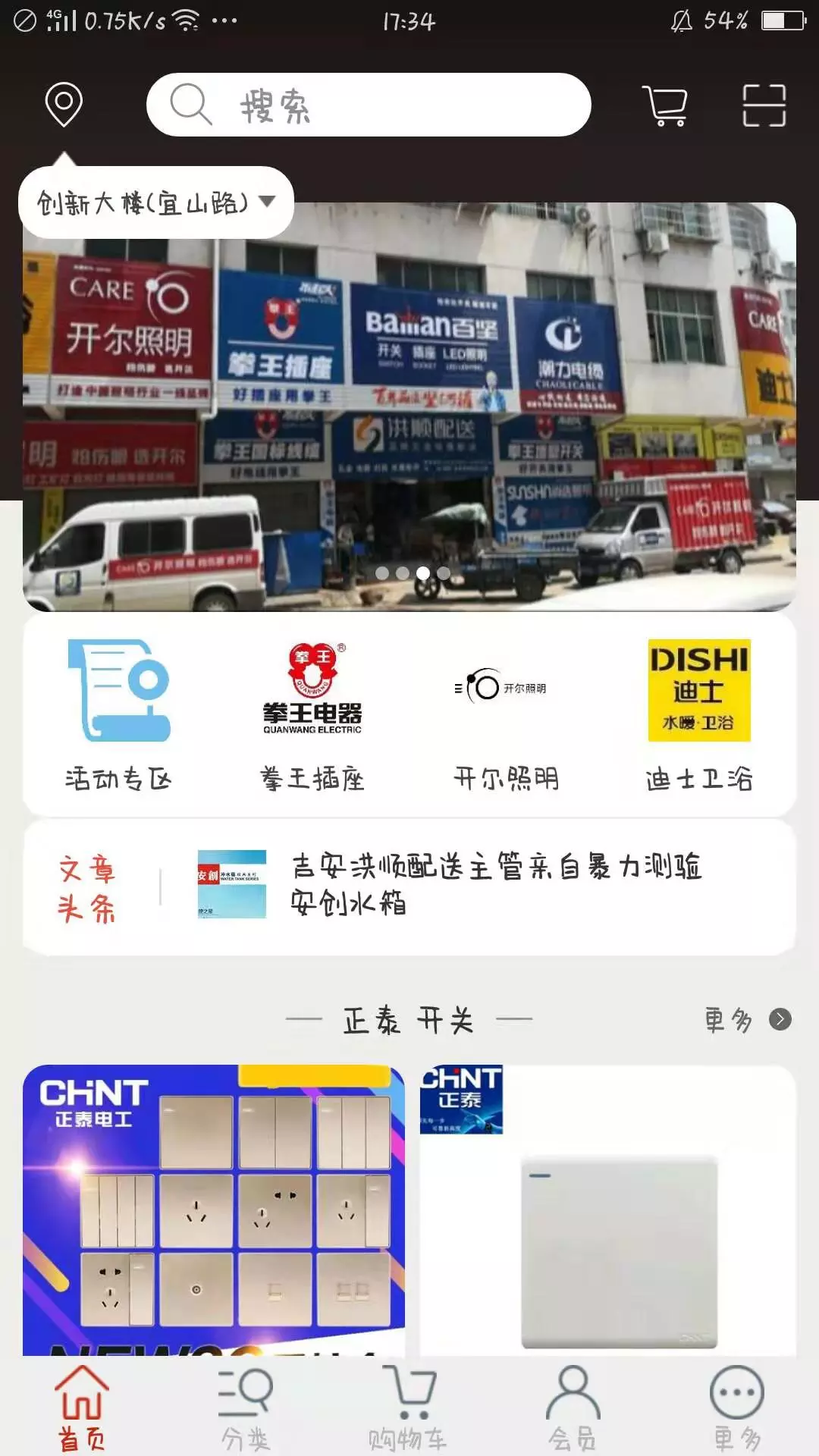Open the 搜索 search box
This screenshot has height=1456, width=819.
369,105
